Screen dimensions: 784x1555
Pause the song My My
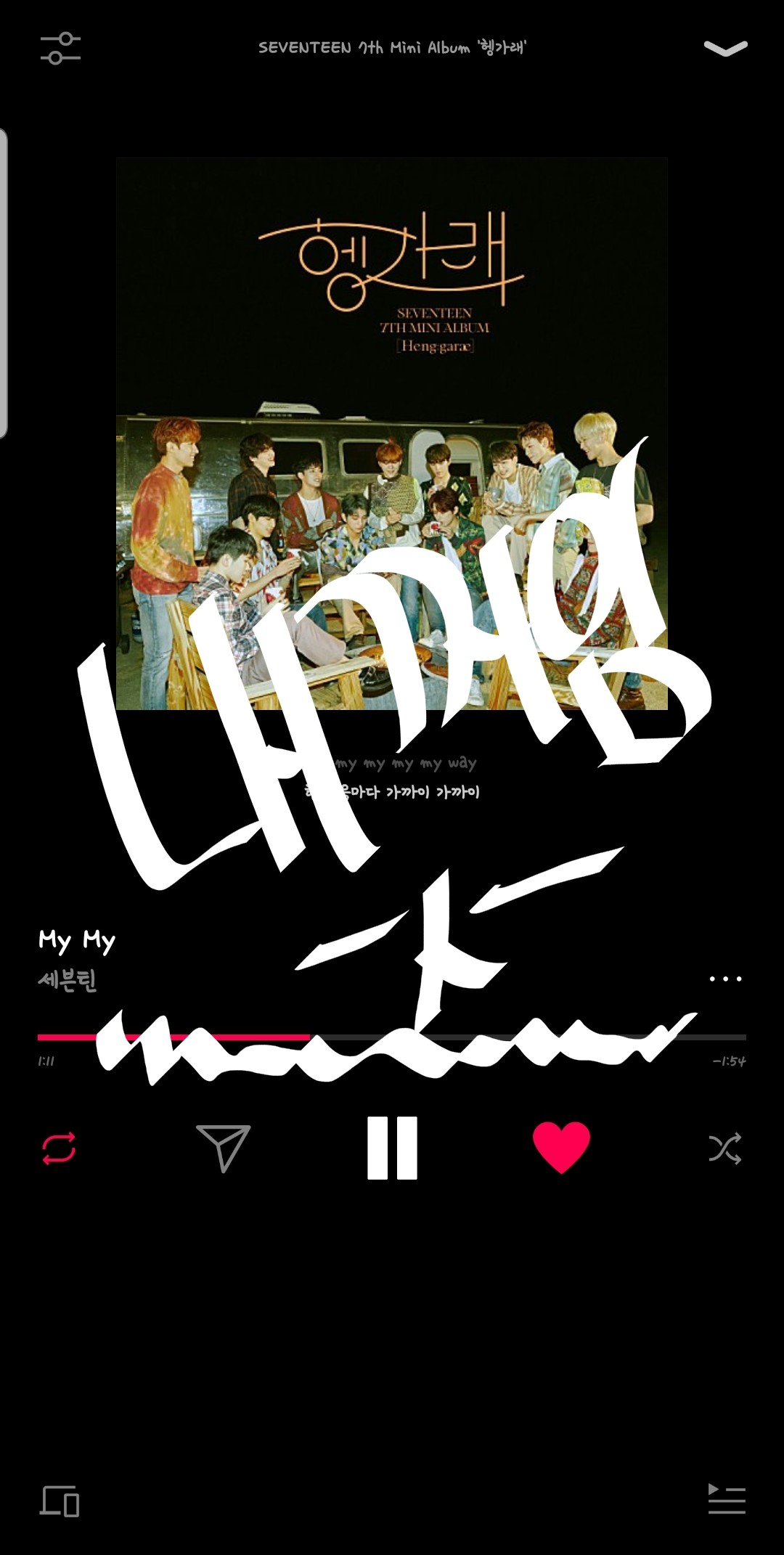coord(392,1148)
